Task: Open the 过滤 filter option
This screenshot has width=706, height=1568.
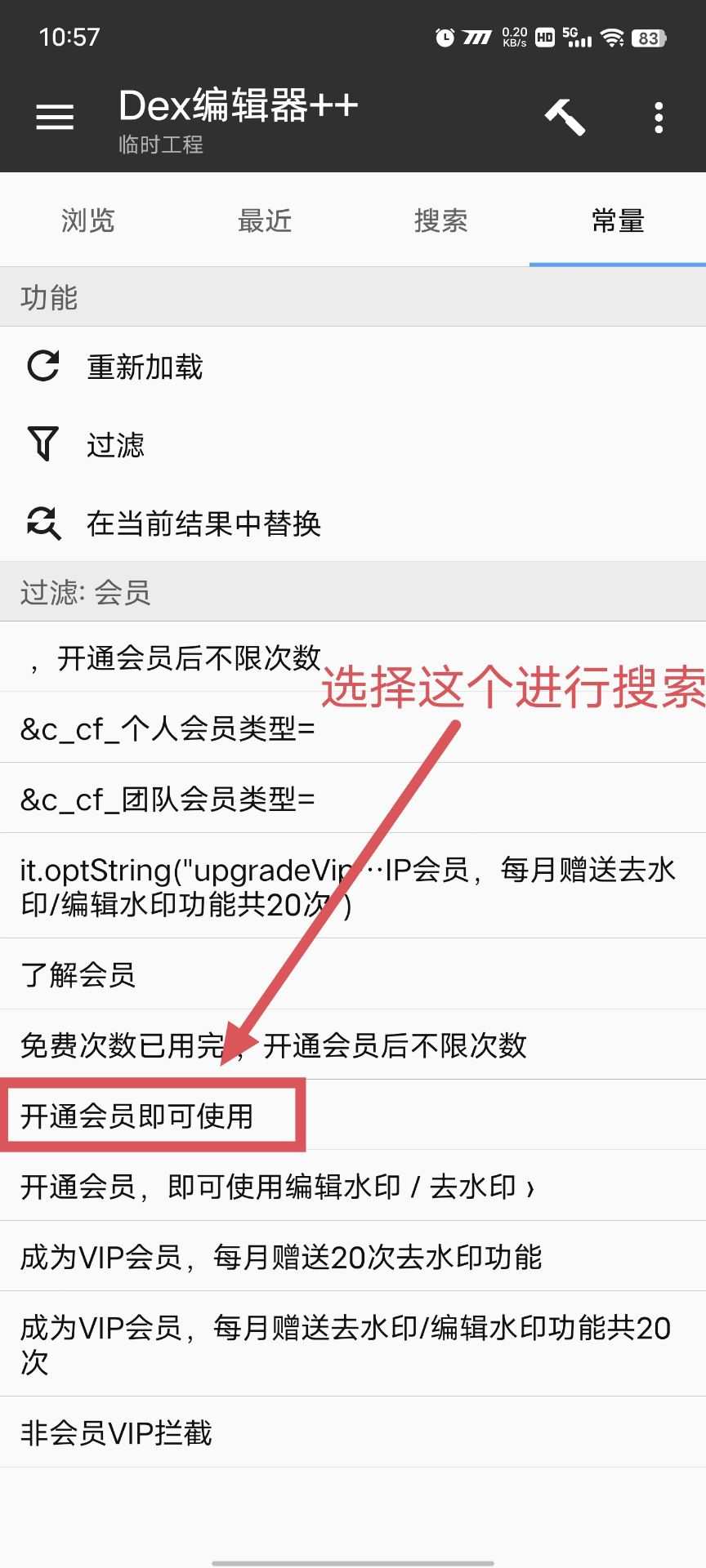Action: 353,445
